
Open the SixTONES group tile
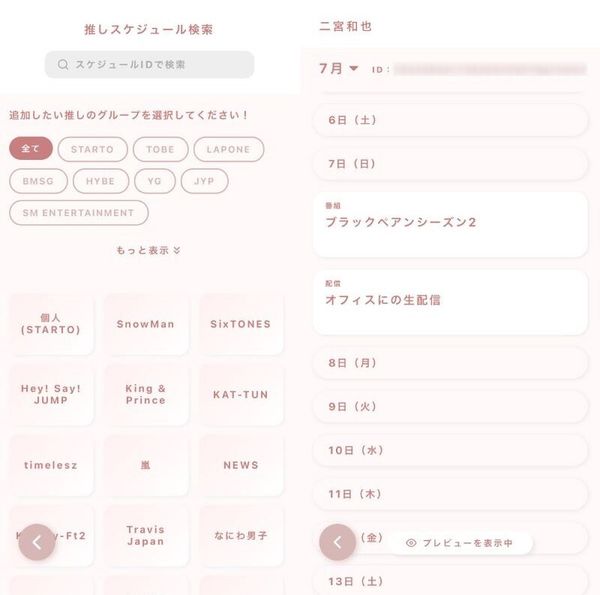(241, 324)
